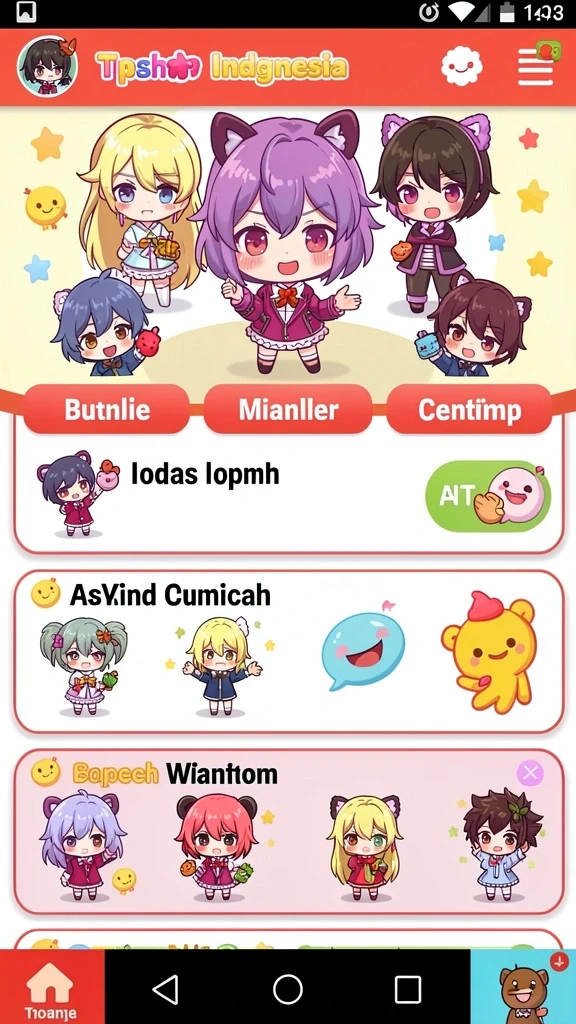Select the Mianller button

click(x=288, y=409)
